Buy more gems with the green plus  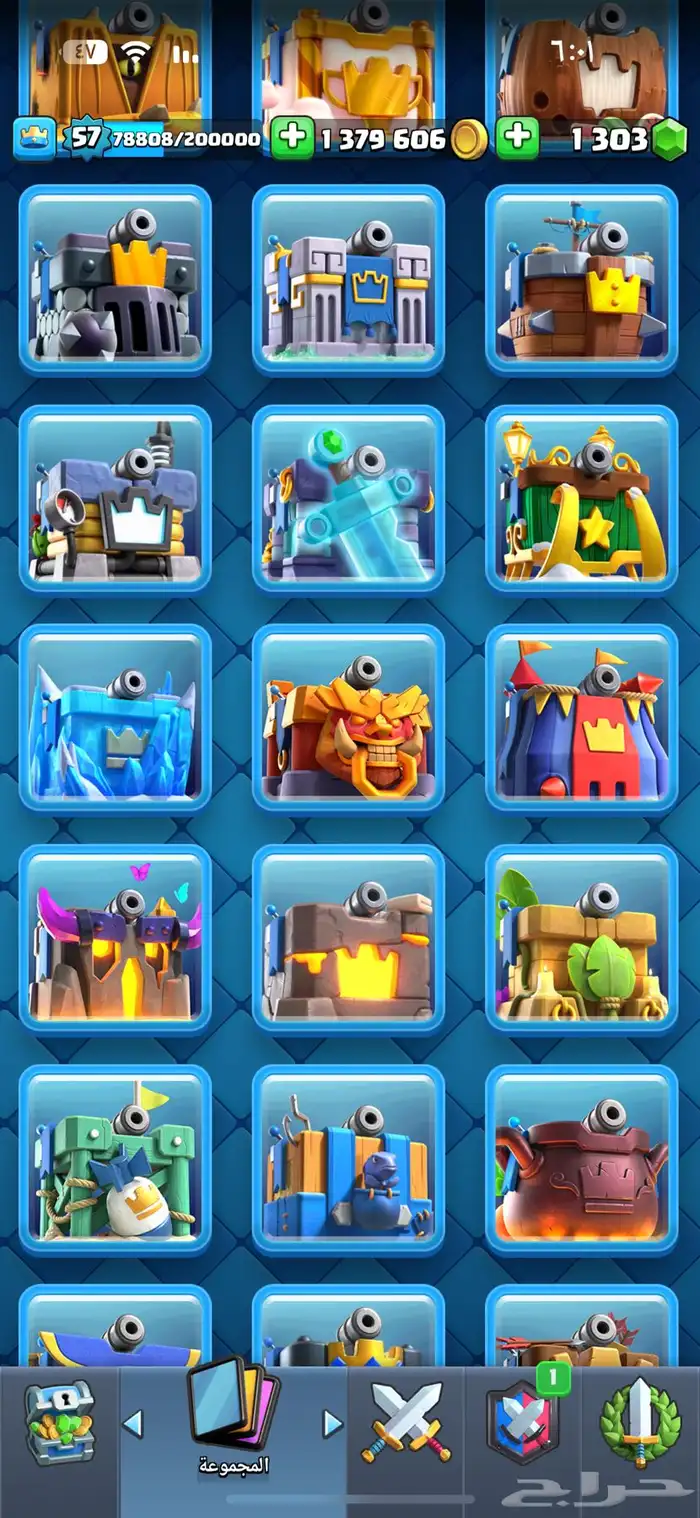(x=517, y=138)
